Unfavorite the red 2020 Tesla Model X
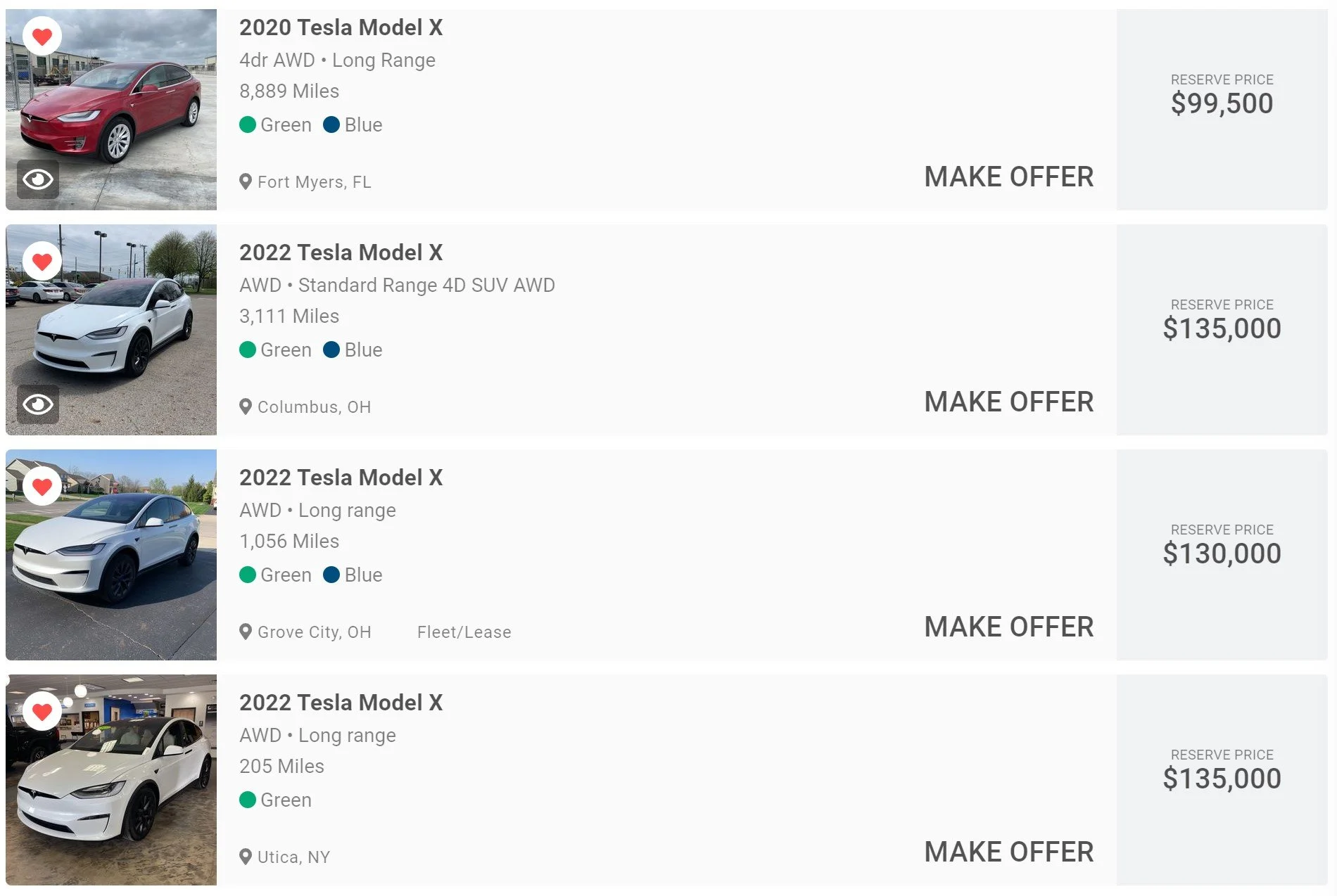Image resolution: width=1337 pixels, height=896 pixels. point(42,36)
